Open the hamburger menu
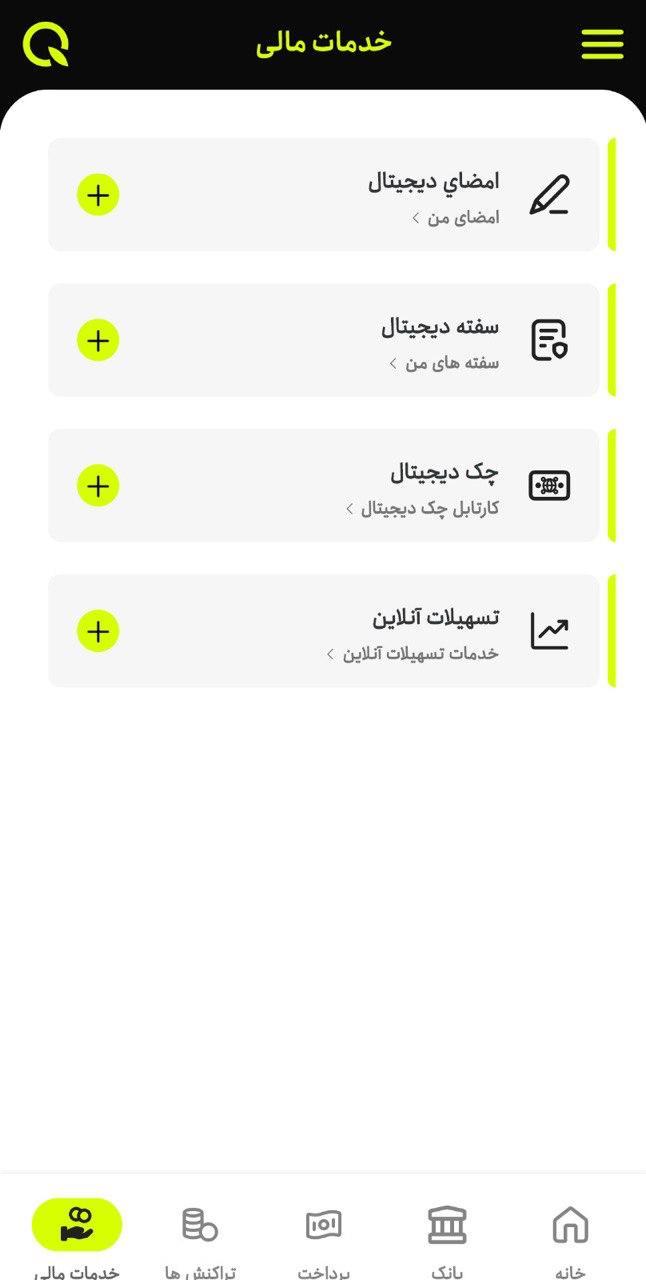This screenshot has width=646, height=1280. tap(602, 44)
